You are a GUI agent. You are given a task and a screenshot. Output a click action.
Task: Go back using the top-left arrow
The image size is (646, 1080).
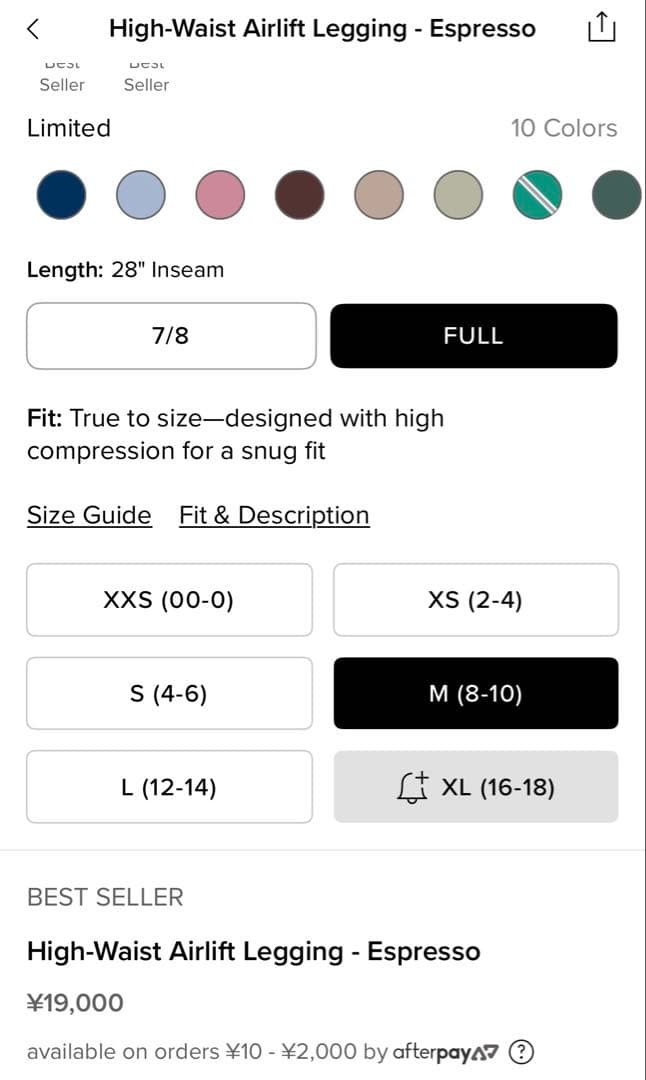coord(33,29)
